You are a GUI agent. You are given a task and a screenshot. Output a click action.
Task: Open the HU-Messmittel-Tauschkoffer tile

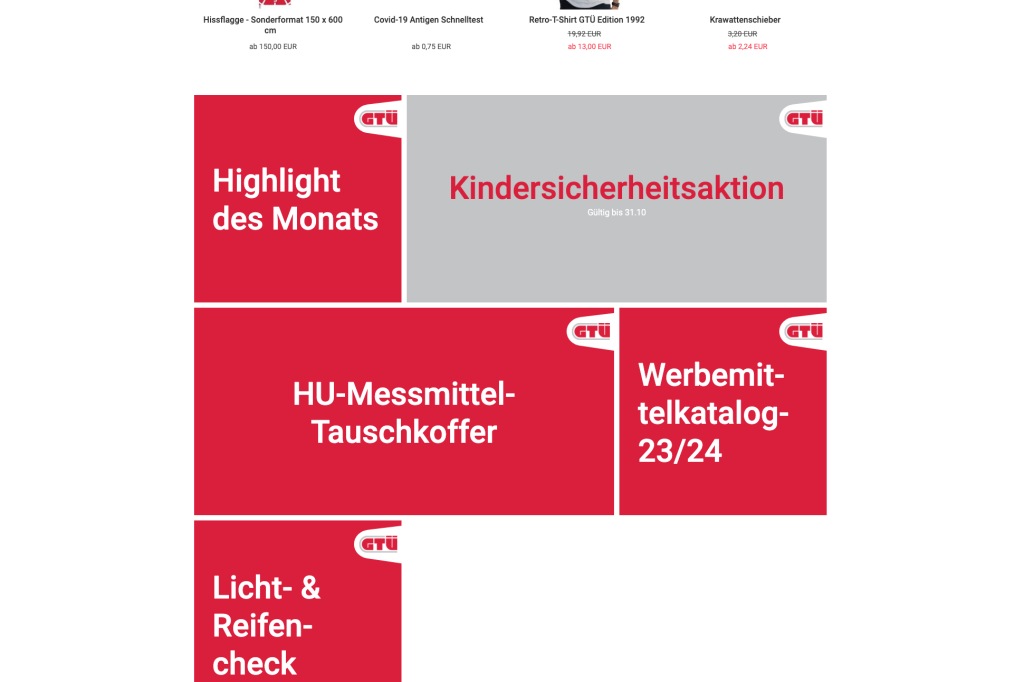pyautogui.click(x=403, y=412)
